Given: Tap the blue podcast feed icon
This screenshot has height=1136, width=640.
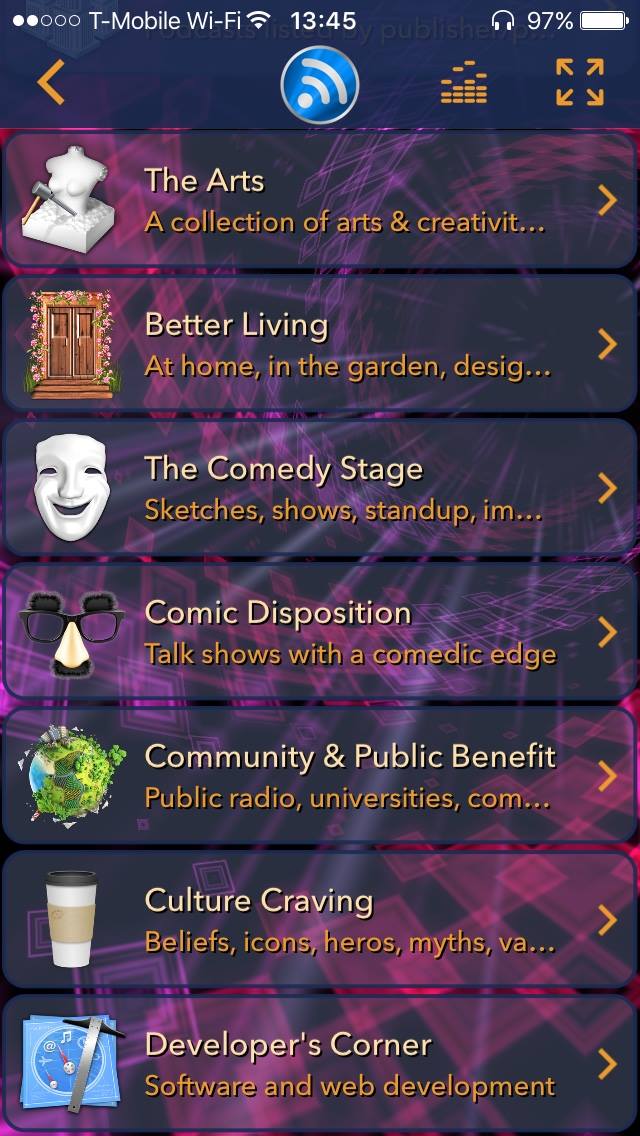Looking at the screenshot, I should (319, 85).
